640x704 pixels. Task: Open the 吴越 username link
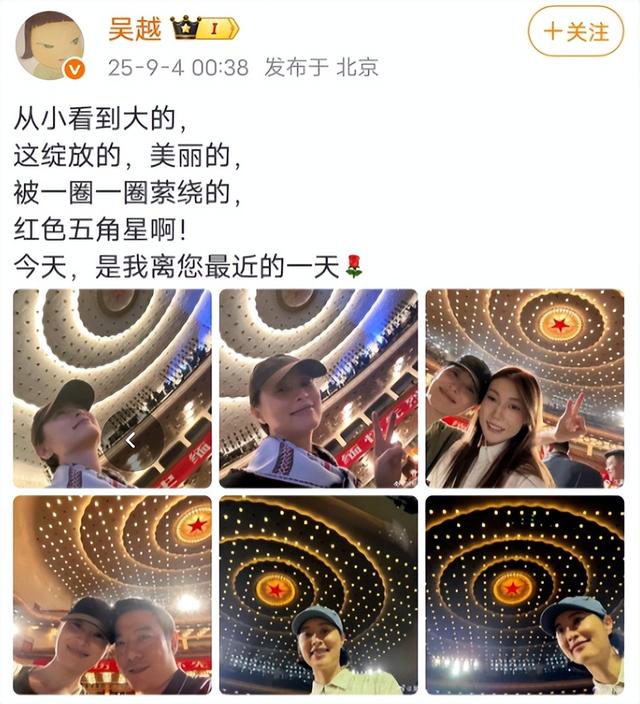[x=135, y=30]
